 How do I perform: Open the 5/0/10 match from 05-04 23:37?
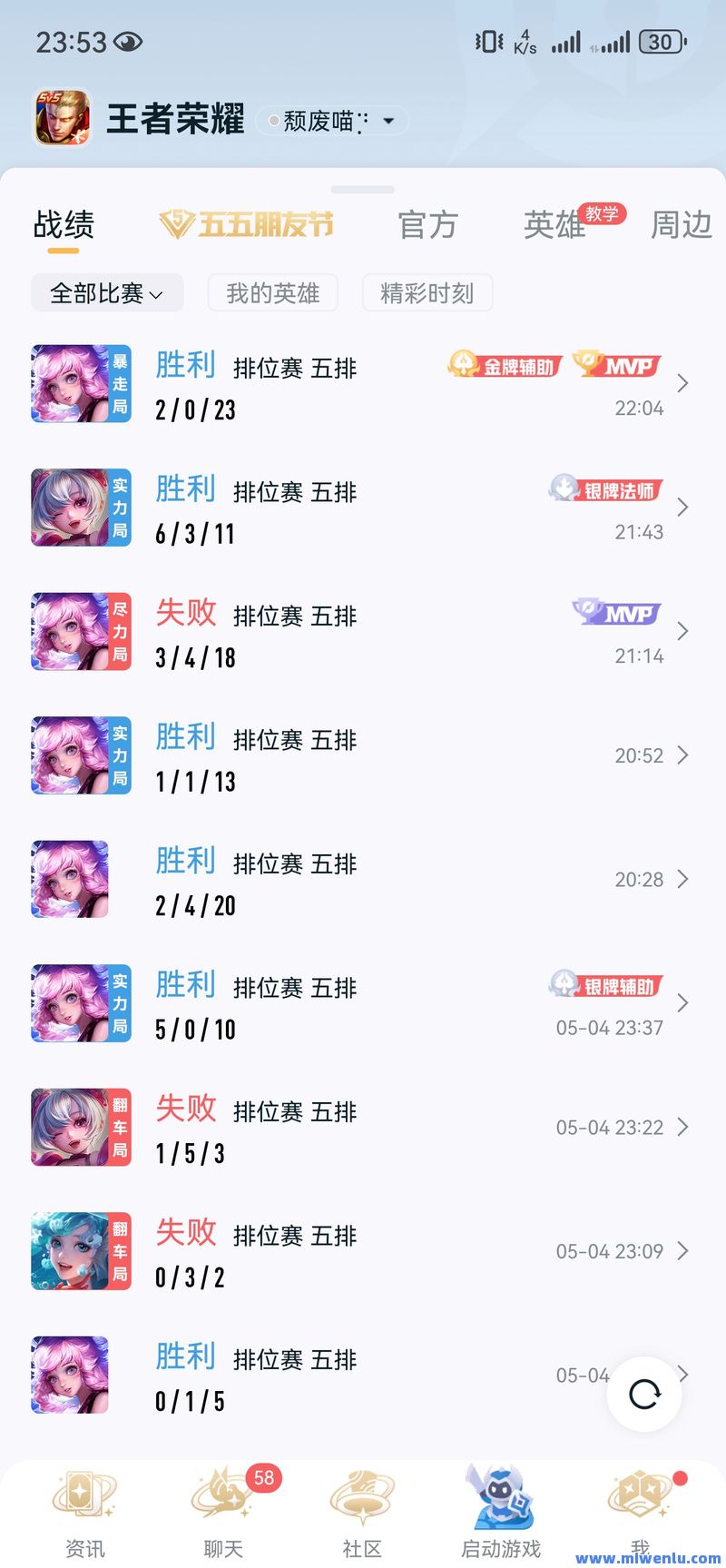click(363, 1004)
